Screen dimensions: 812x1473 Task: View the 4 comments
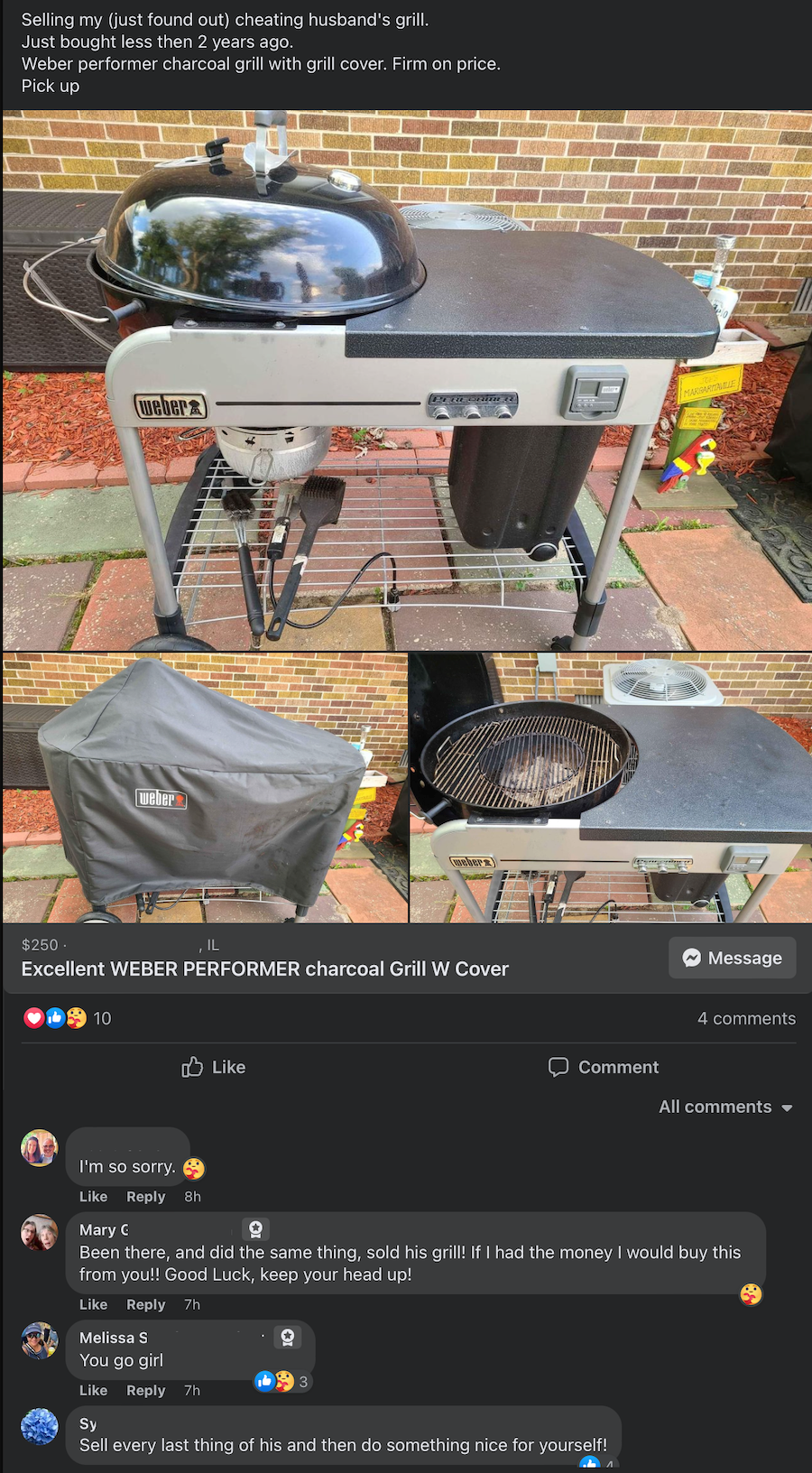tap(745, 1018)
